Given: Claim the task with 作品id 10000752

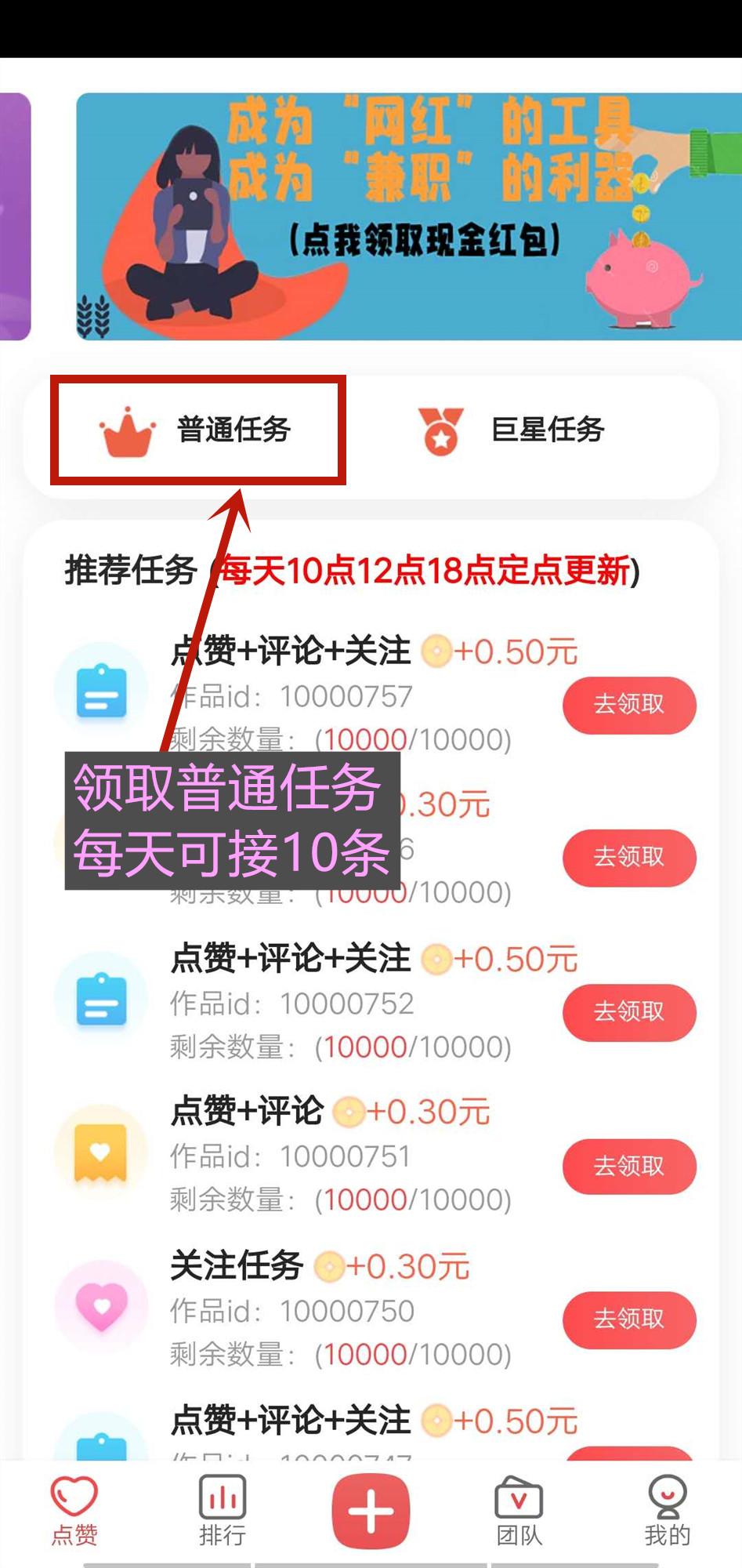Looking at the screenshot, I should (628, 1012).
